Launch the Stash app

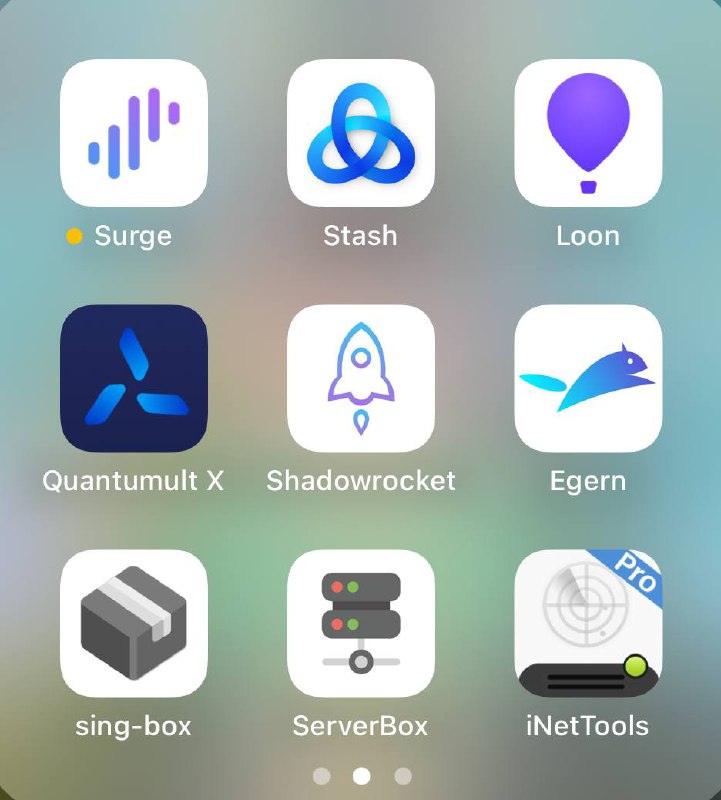360,133
